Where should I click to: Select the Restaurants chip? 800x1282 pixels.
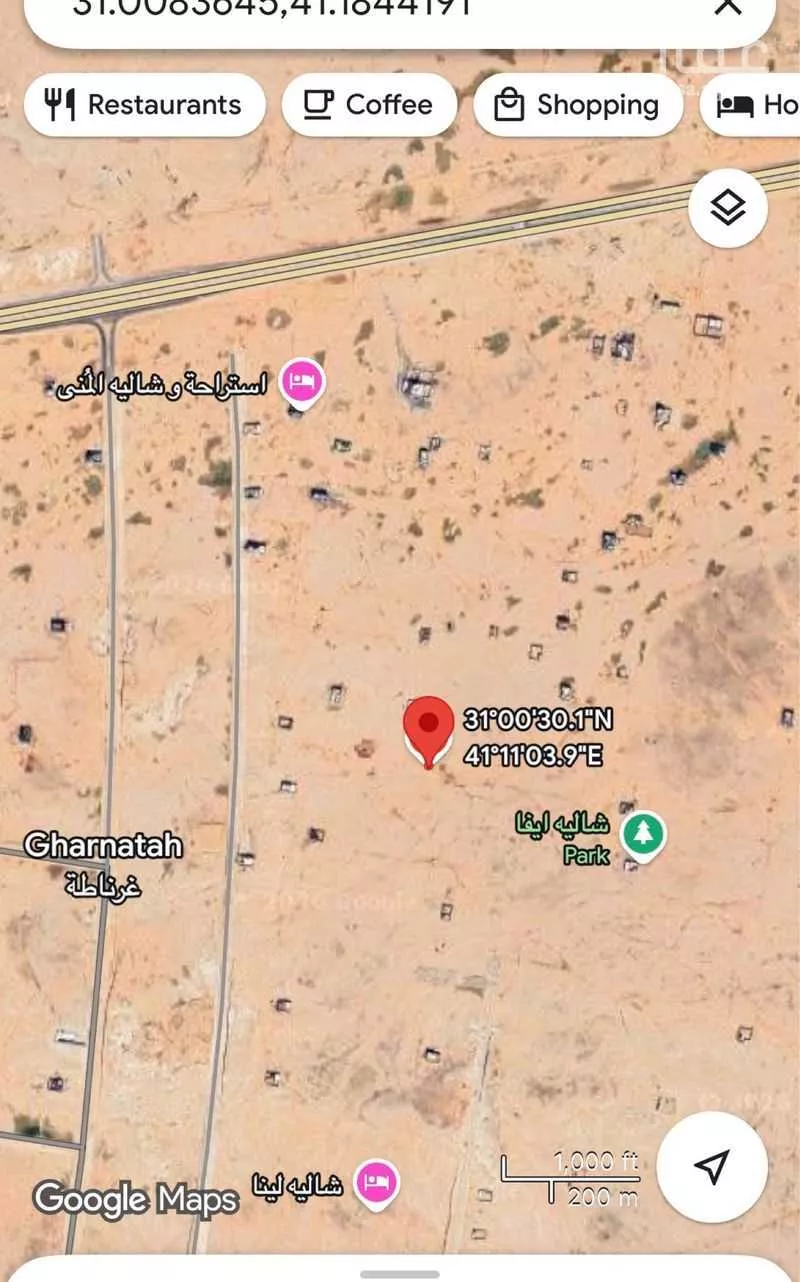click(145, 104)
